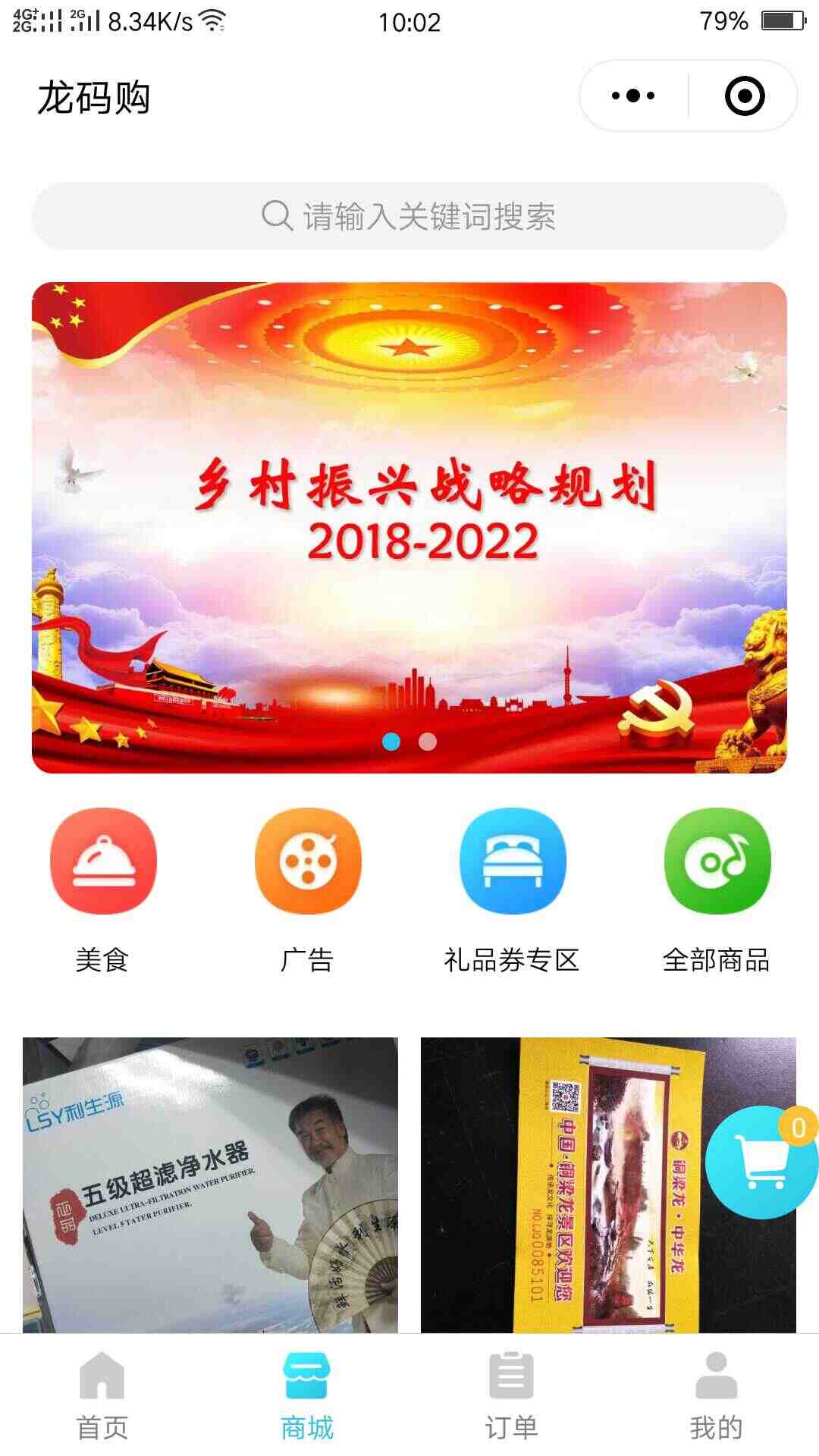Open the 五级超滤净水器 product card

(210, 1185)
